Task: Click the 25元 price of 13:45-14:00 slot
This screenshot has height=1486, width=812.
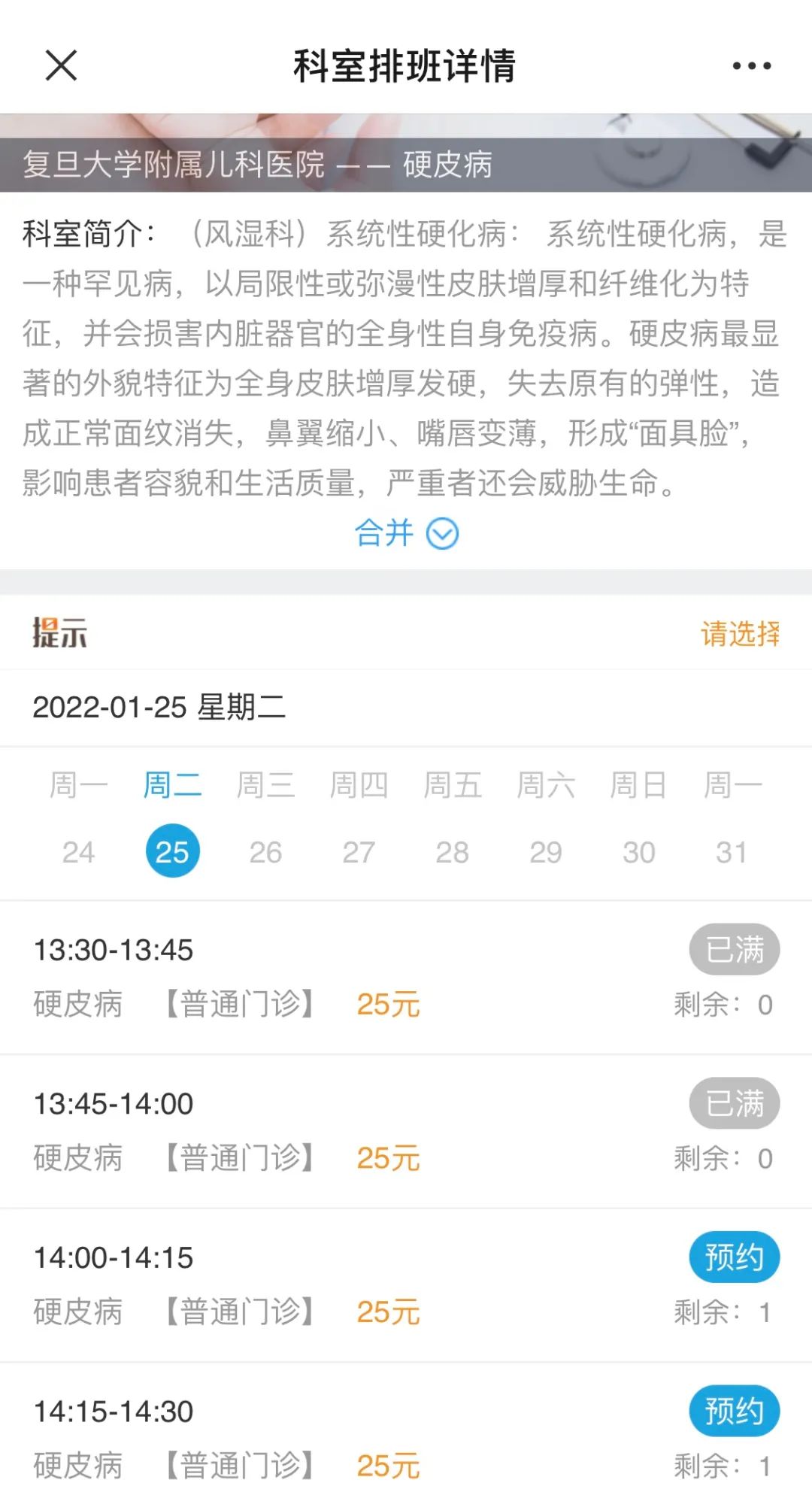Action: click(x=389, y=1158)
